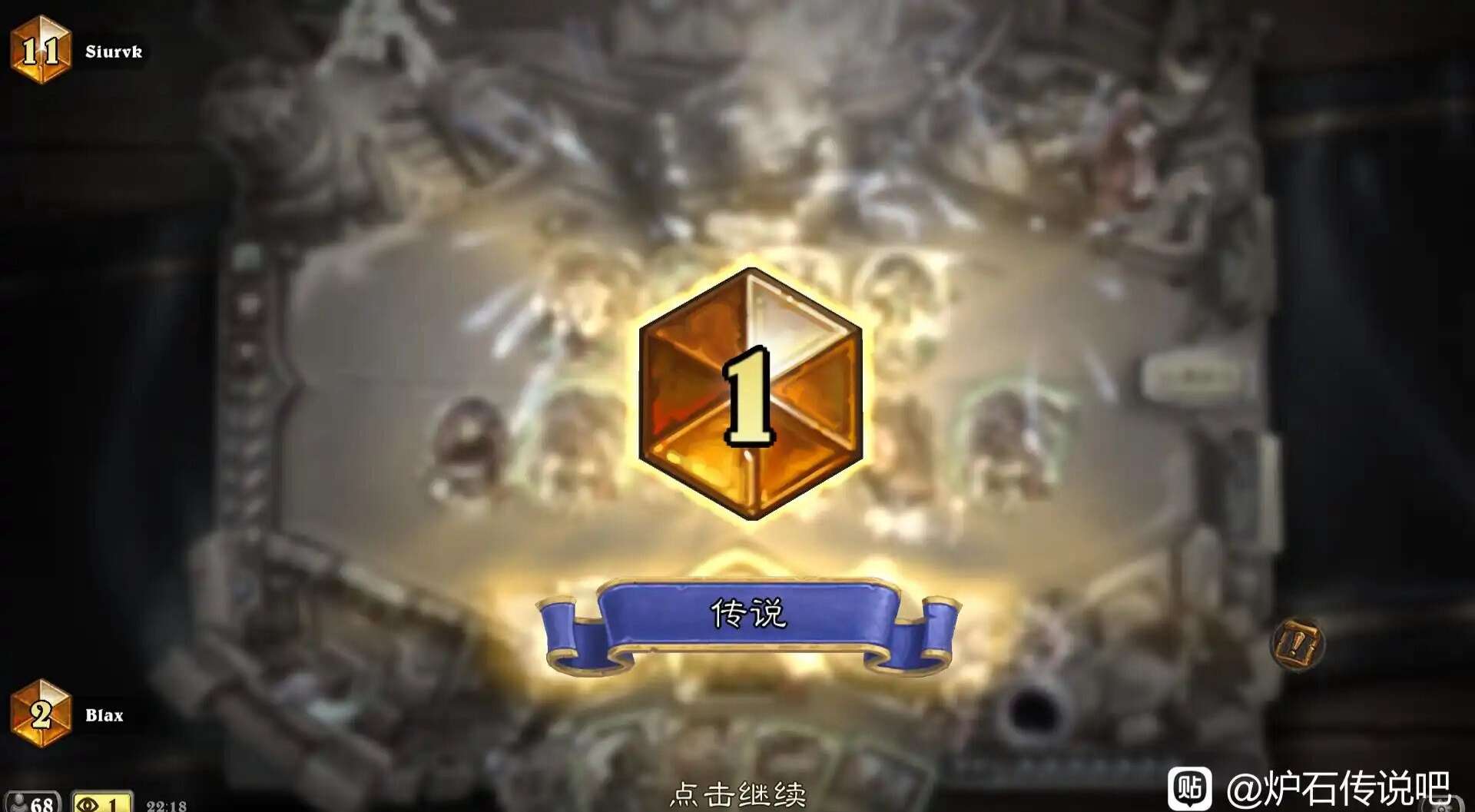The height and width of the screenshot is (812, 1475).
Task: Open the exclamation mark quest icon
Action: (1297, 644)
